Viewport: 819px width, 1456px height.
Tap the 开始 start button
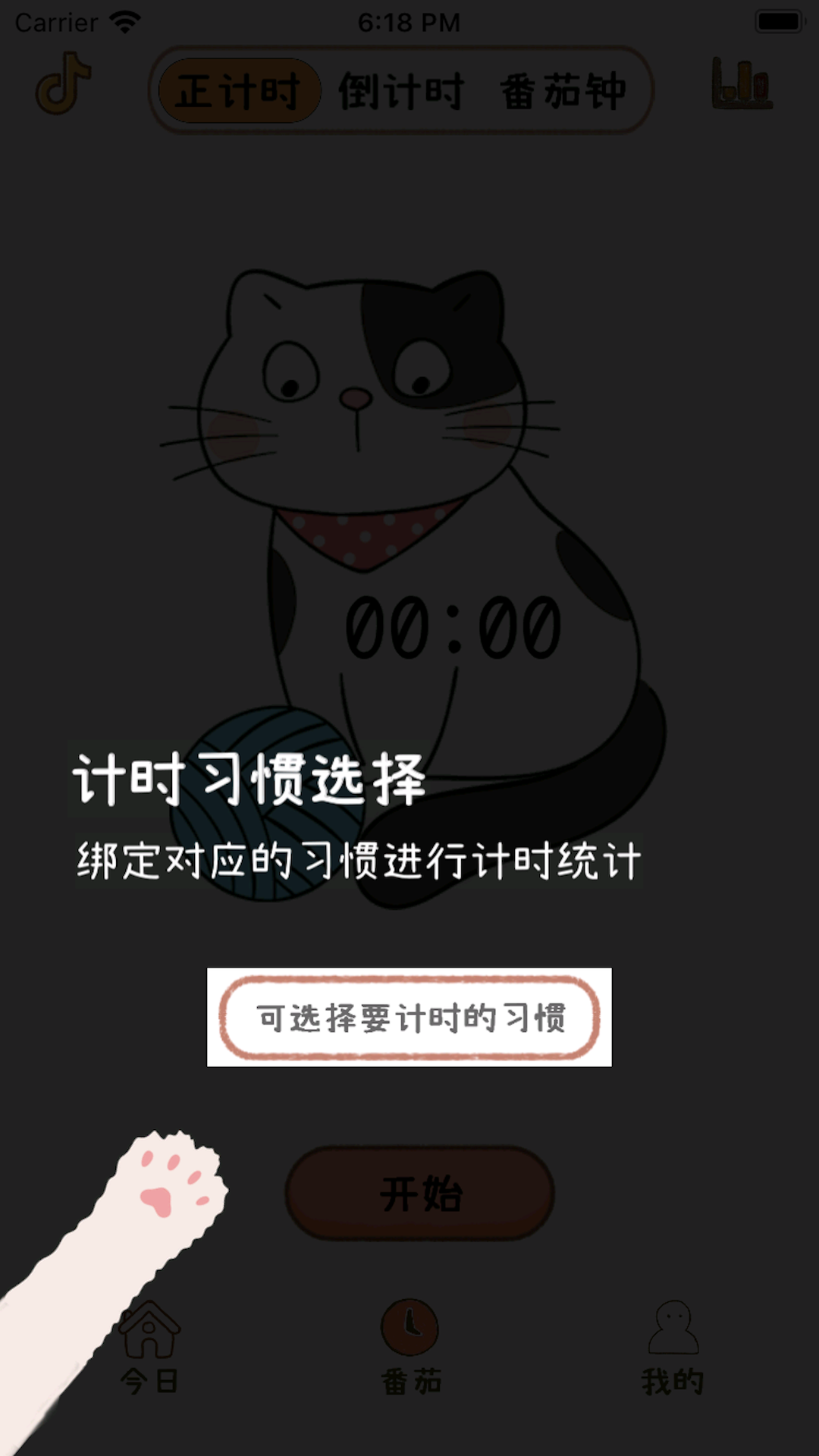(420, 1194)
